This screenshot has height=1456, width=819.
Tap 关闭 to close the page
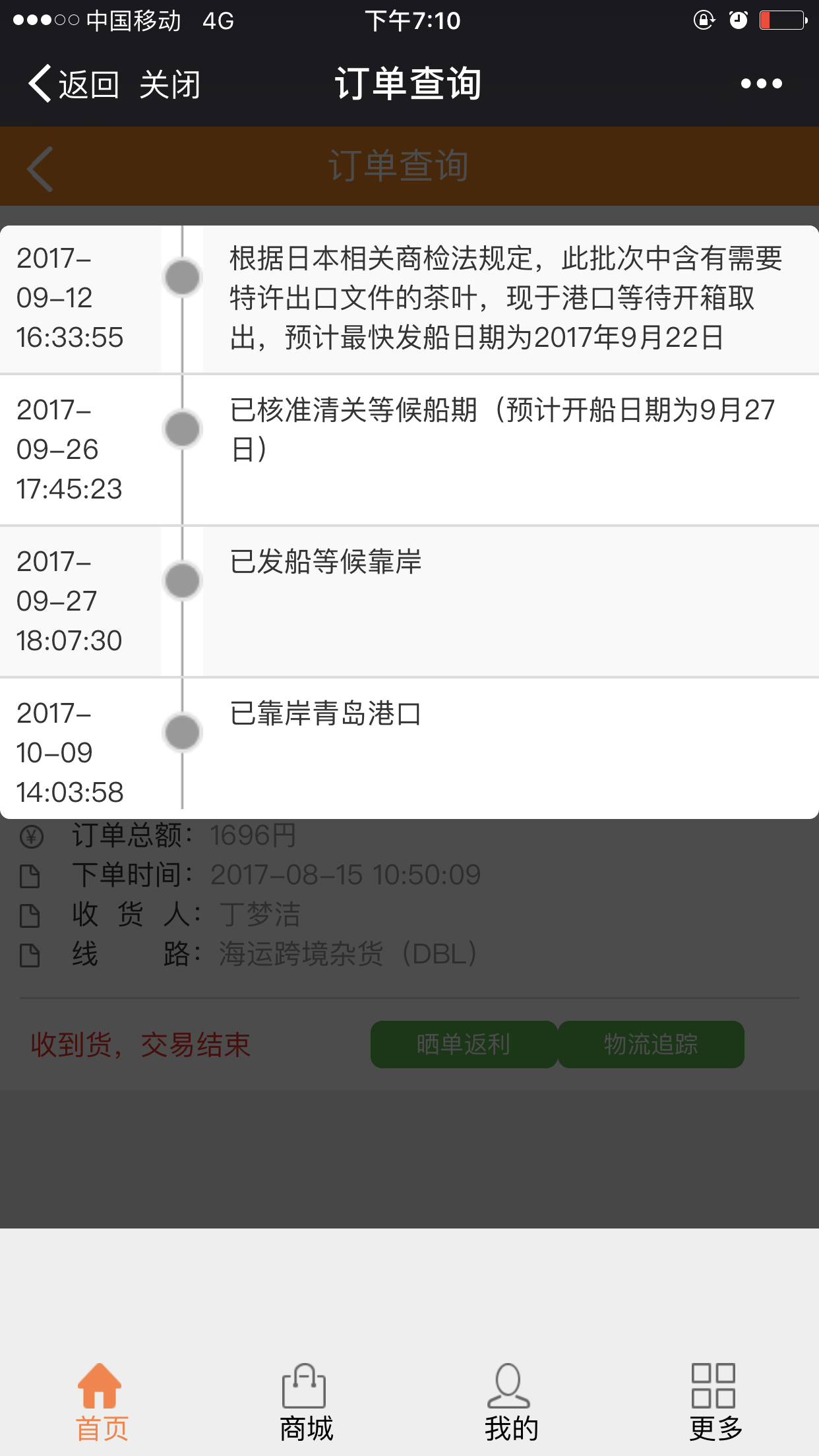pyautogui.click(x=170, y=84)
